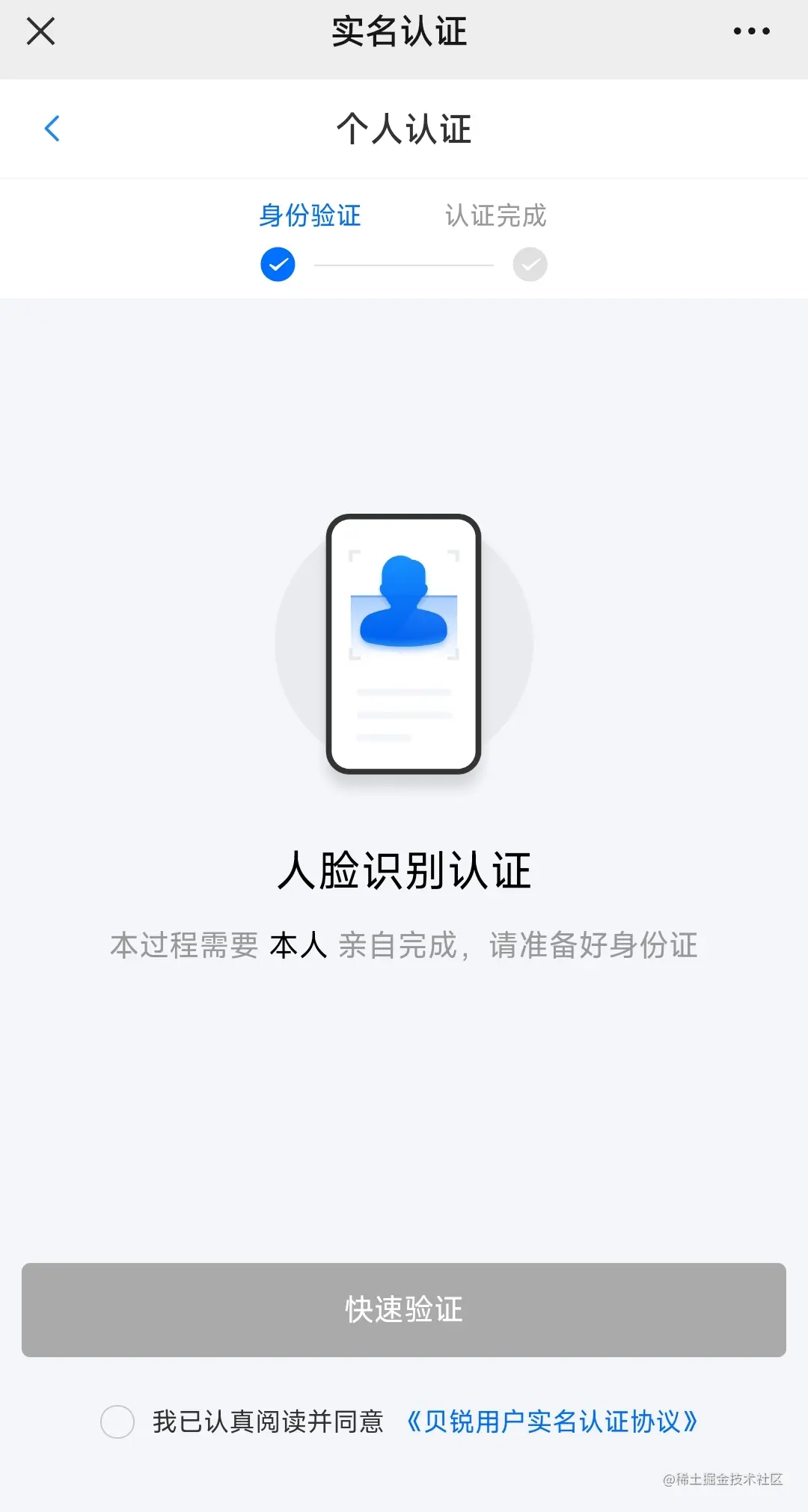The width and height of the screenshot is (808, 1512).
Task: Tap the blue completed checkmark step indicator
Action: (x=277, y=264)
